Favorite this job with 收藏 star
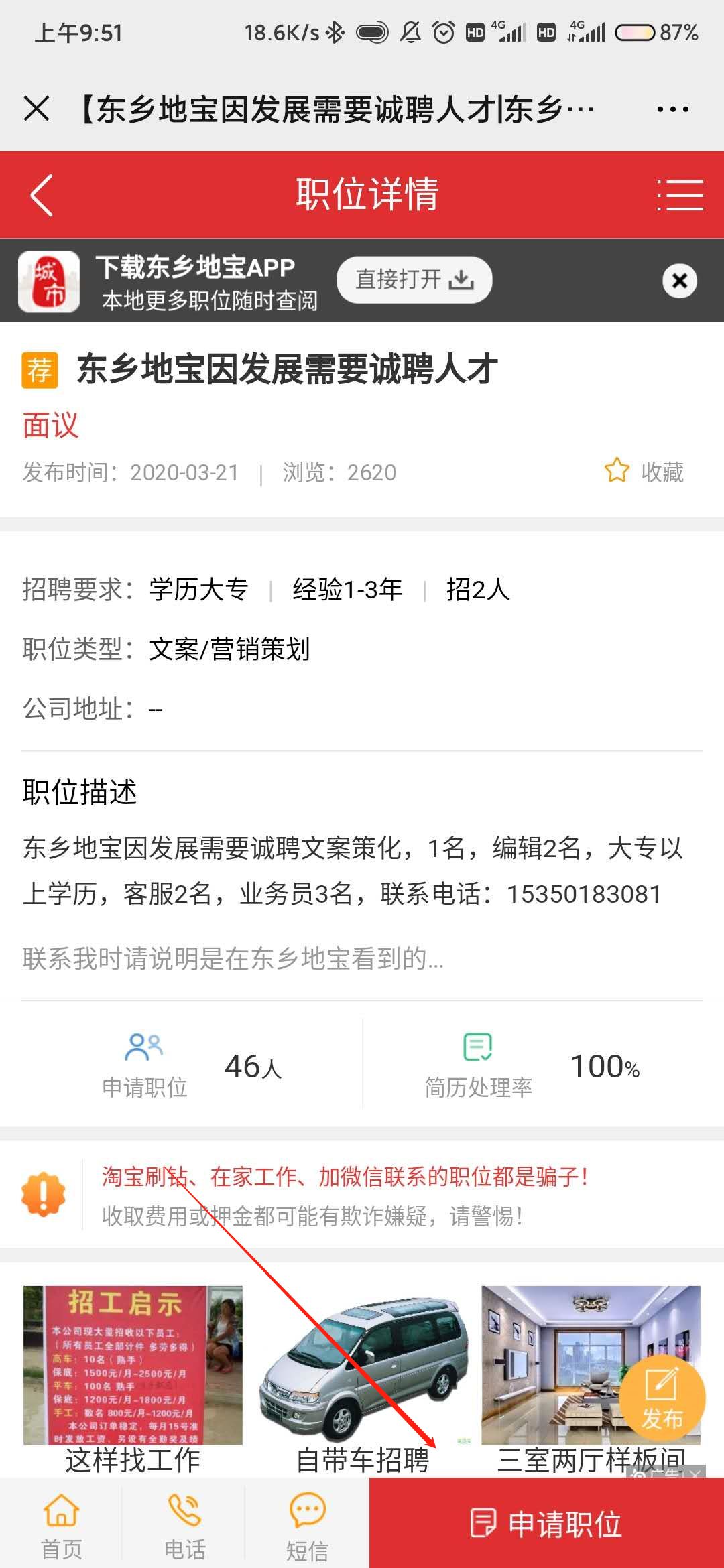This screenshot has width=724, height=1568. click(644, 472)
